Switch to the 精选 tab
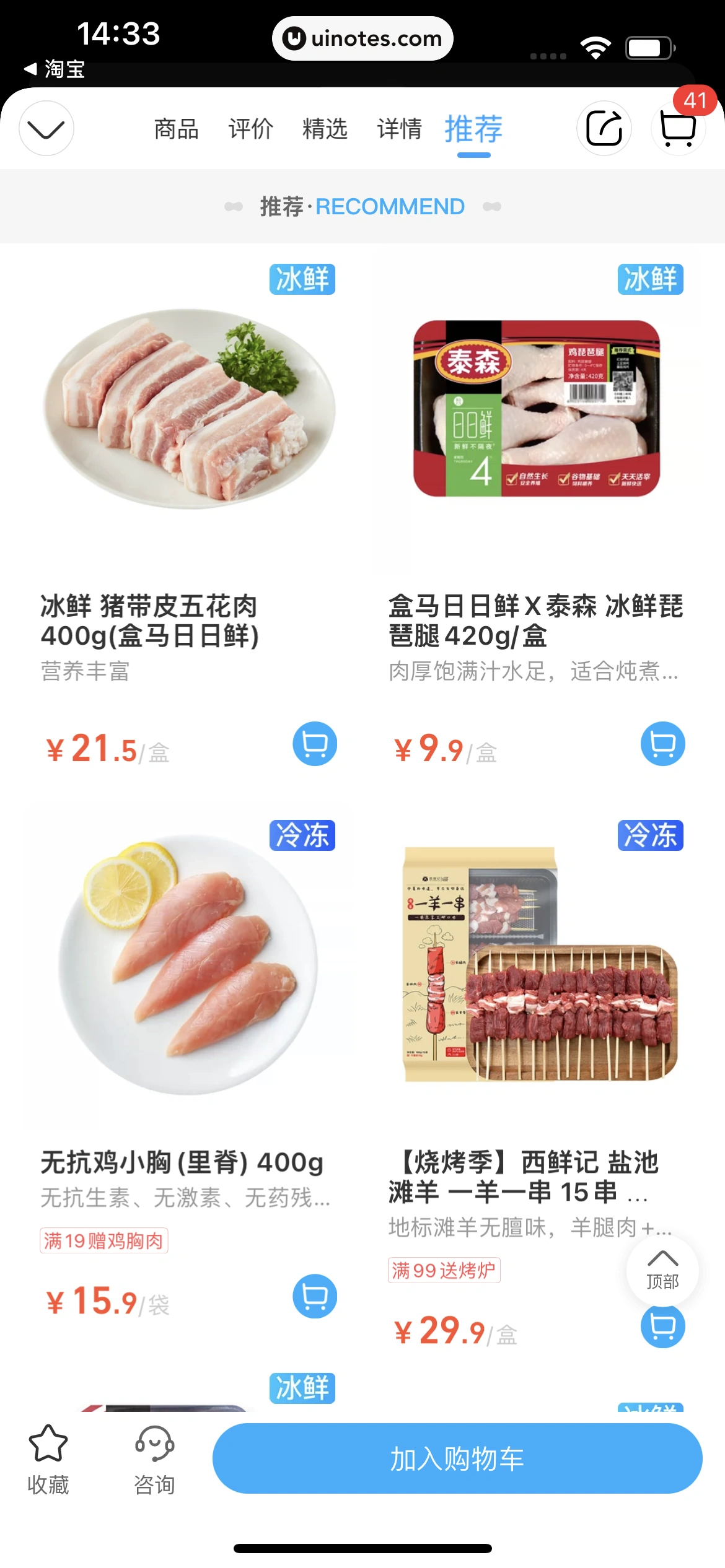The image size is (725, 1568). tap(325, 129)
